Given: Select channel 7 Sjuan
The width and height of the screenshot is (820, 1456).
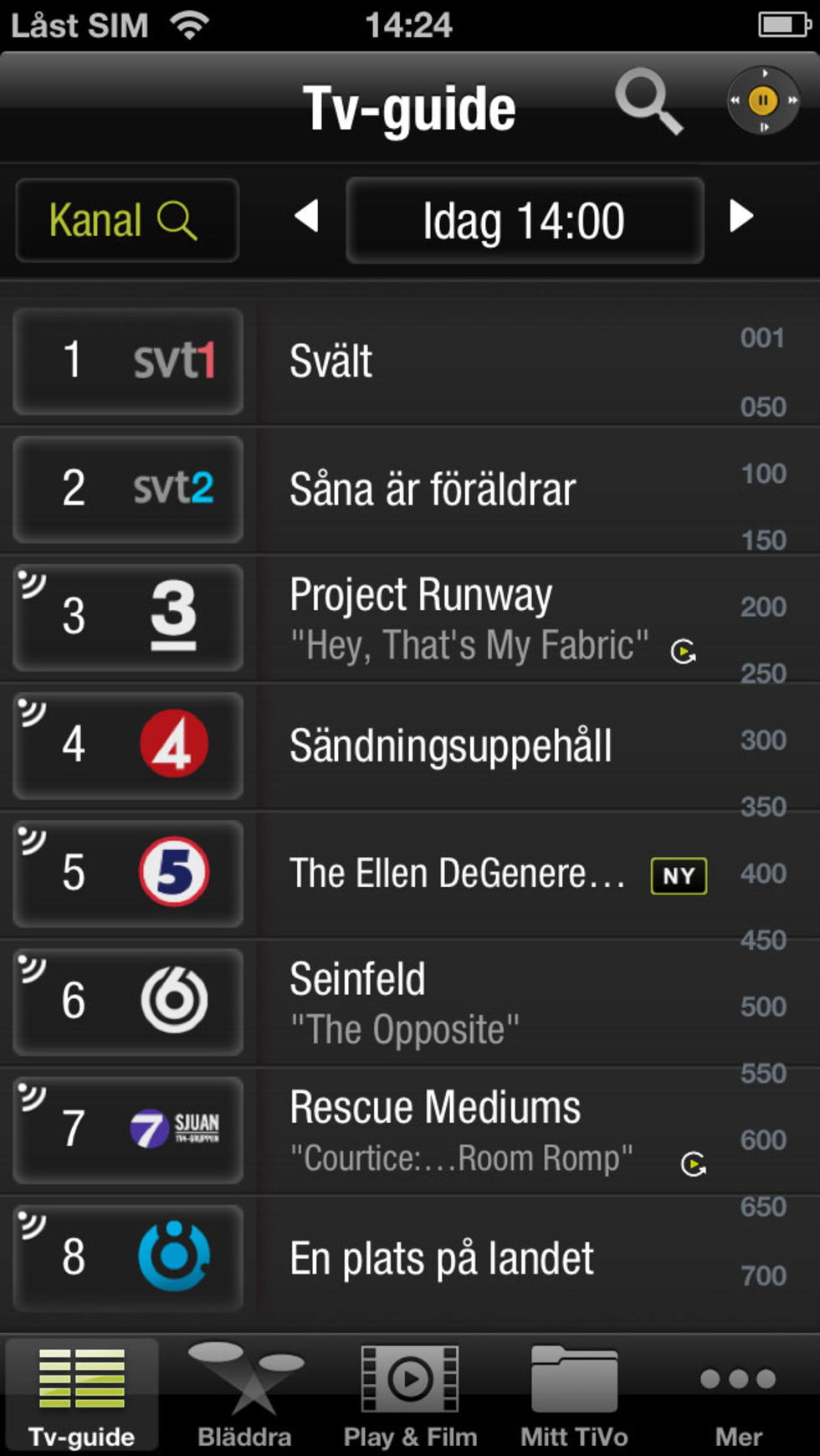Looking at the screenshot, I should pos(128,1129).
